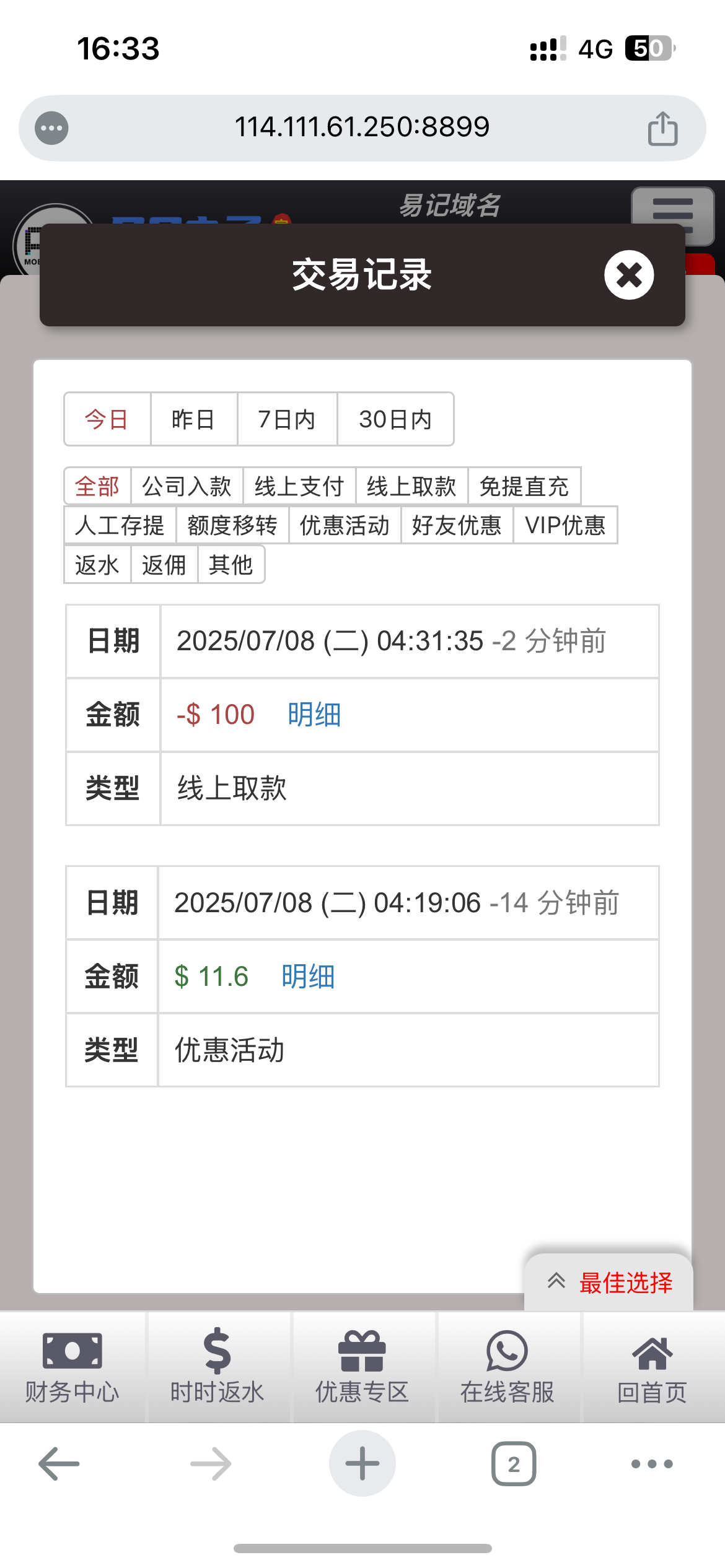This screenshot has width=725, height=1568.
Task: Open 明细 for the $11.6 record
Action: tap(308, 977)
